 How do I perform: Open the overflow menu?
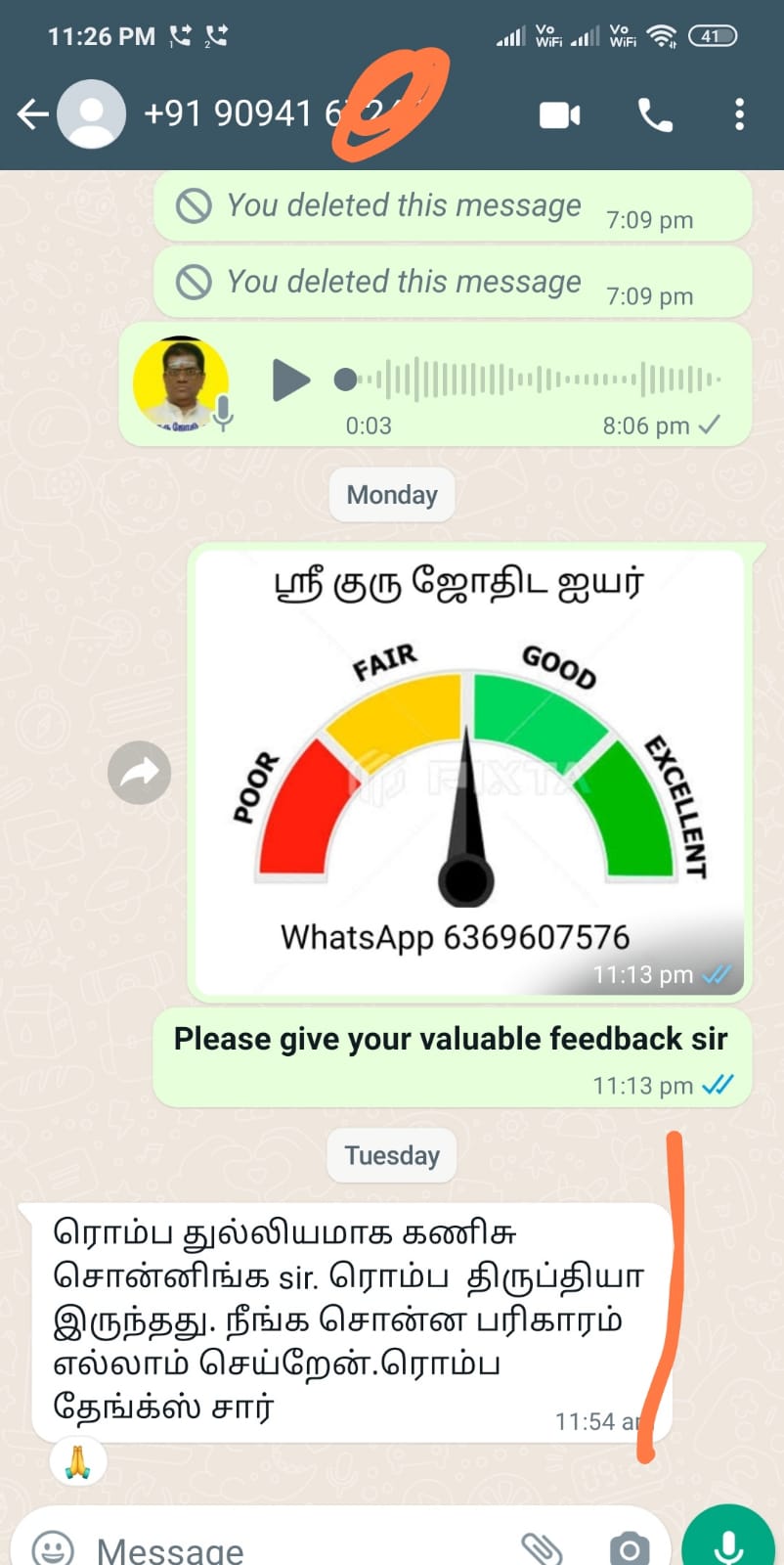tap(739, 114)
